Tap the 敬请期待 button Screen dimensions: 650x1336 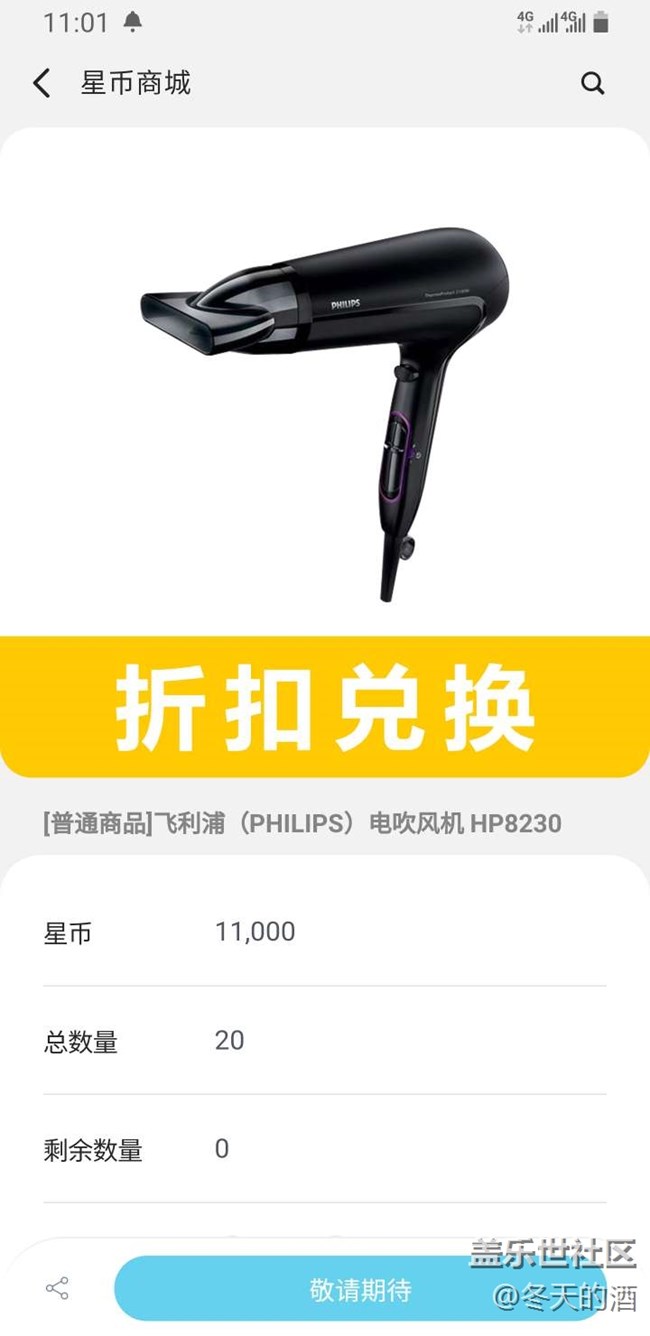tap(360, 1289)
